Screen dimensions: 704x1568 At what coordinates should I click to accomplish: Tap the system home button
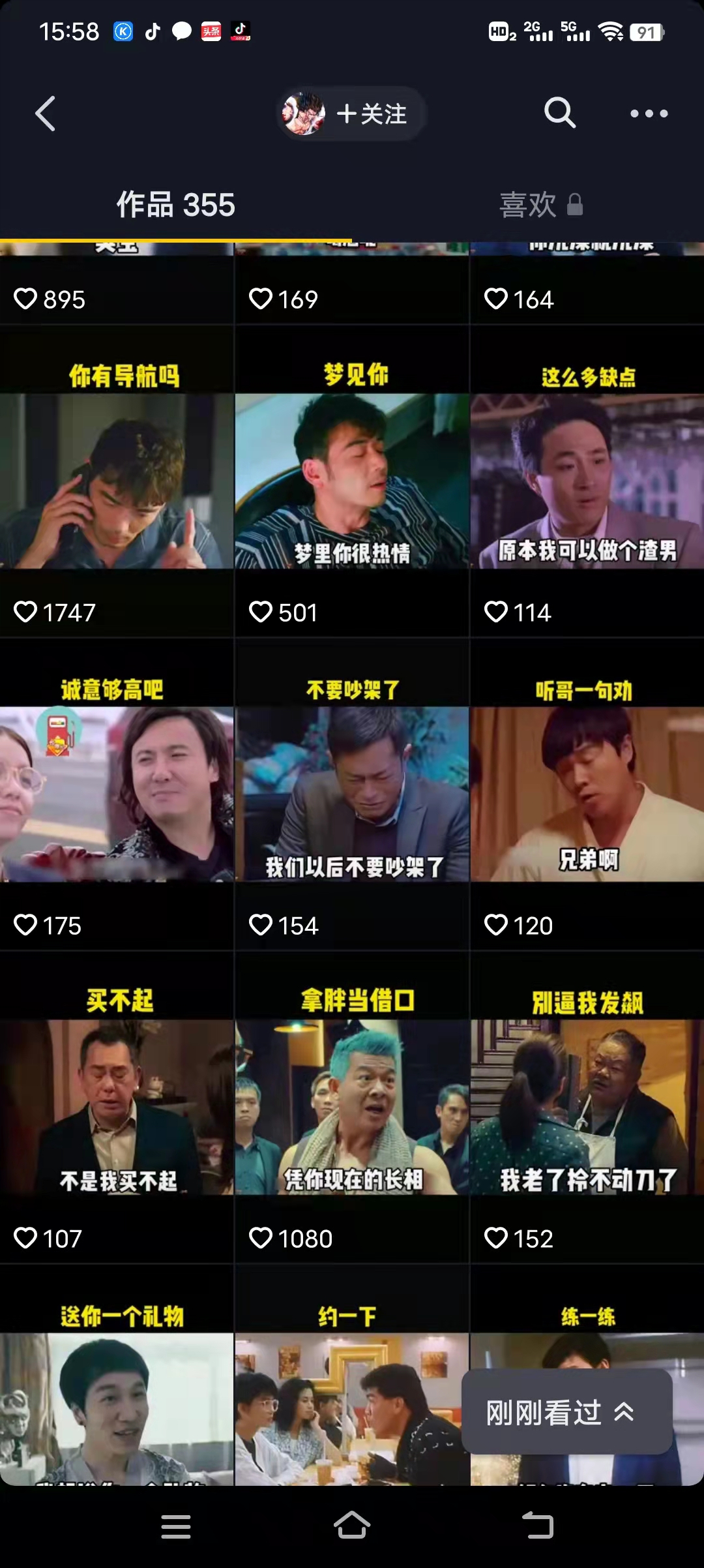point(352,1526)
